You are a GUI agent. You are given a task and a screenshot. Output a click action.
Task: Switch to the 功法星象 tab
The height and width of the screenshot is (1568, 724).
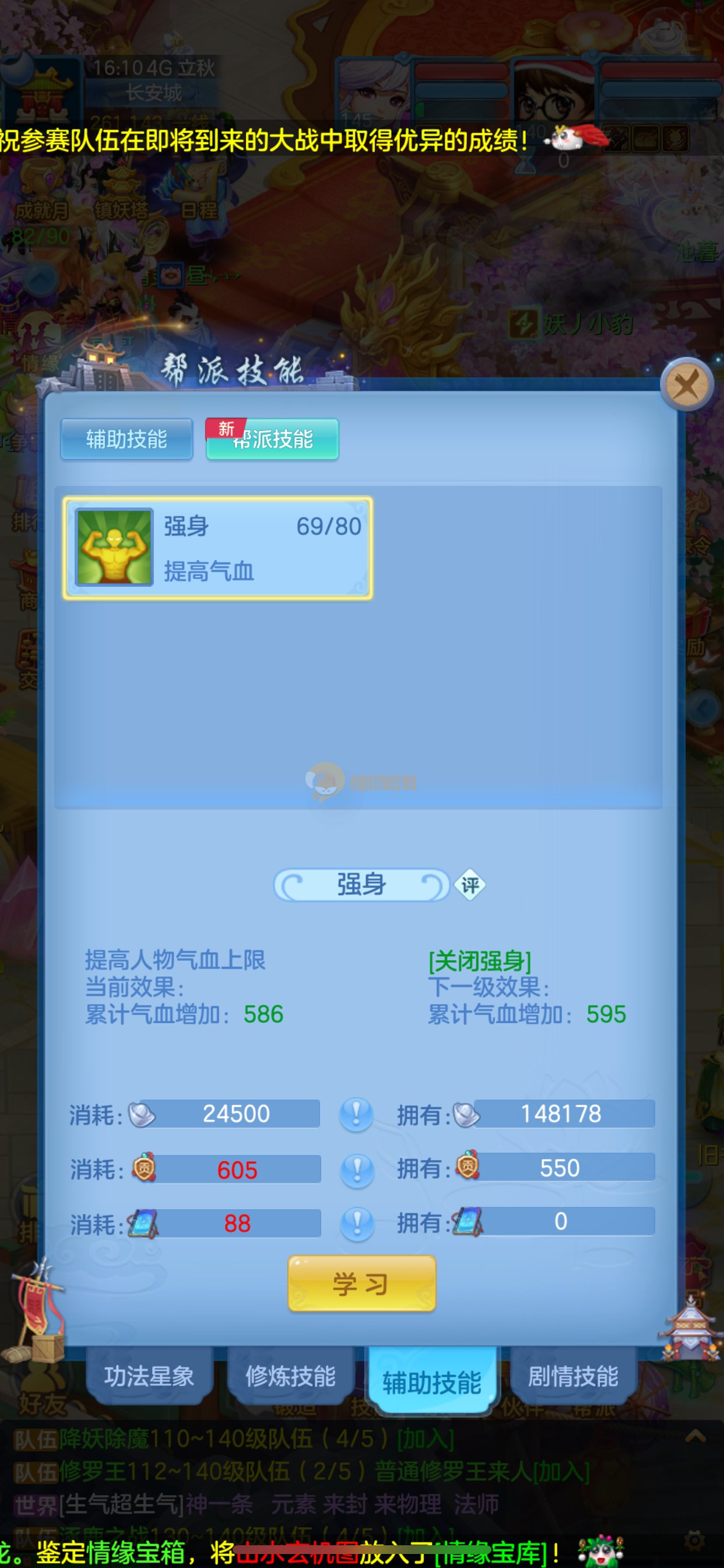pyautogui.click(x=149, y=1376)
